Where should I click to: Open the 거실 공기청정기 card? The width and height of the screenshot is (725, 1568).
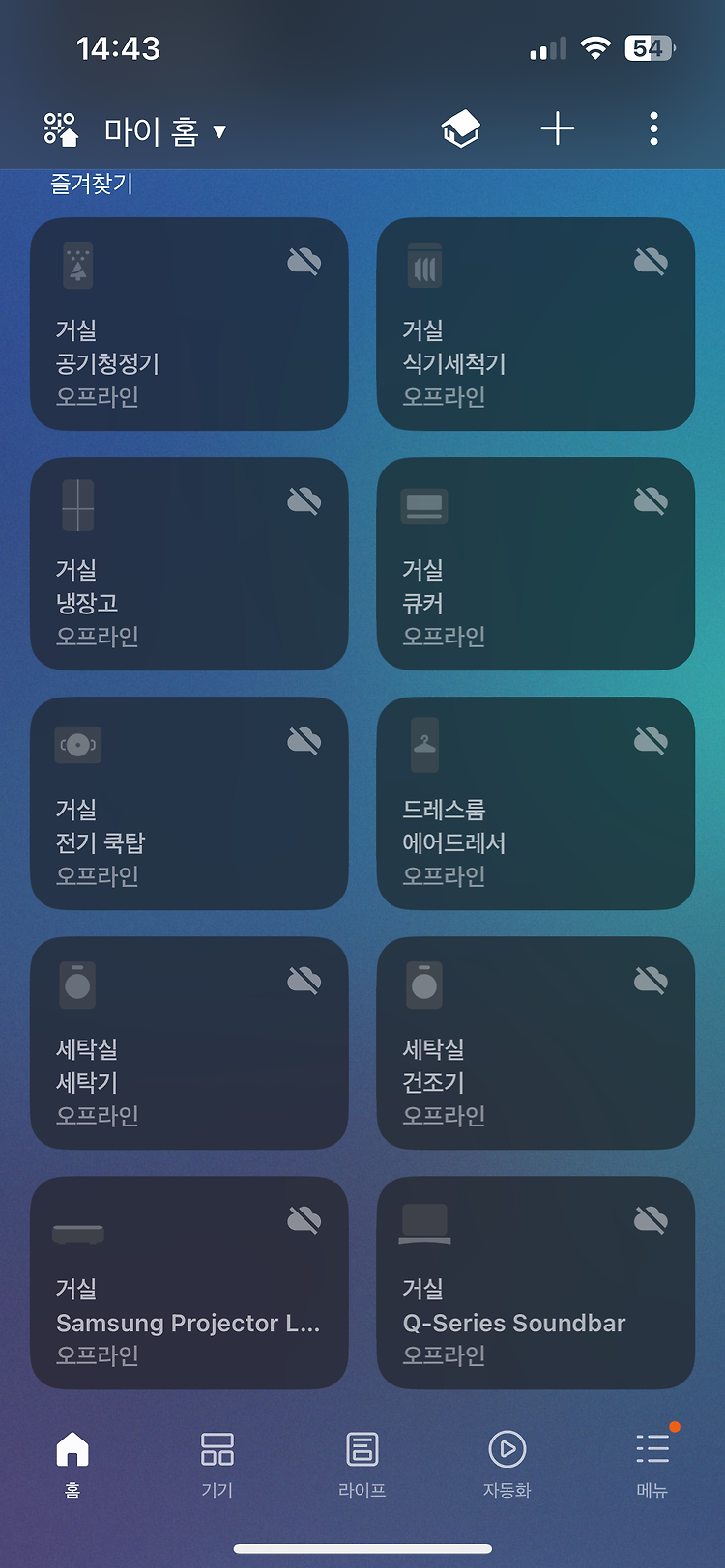pos(189,325)
